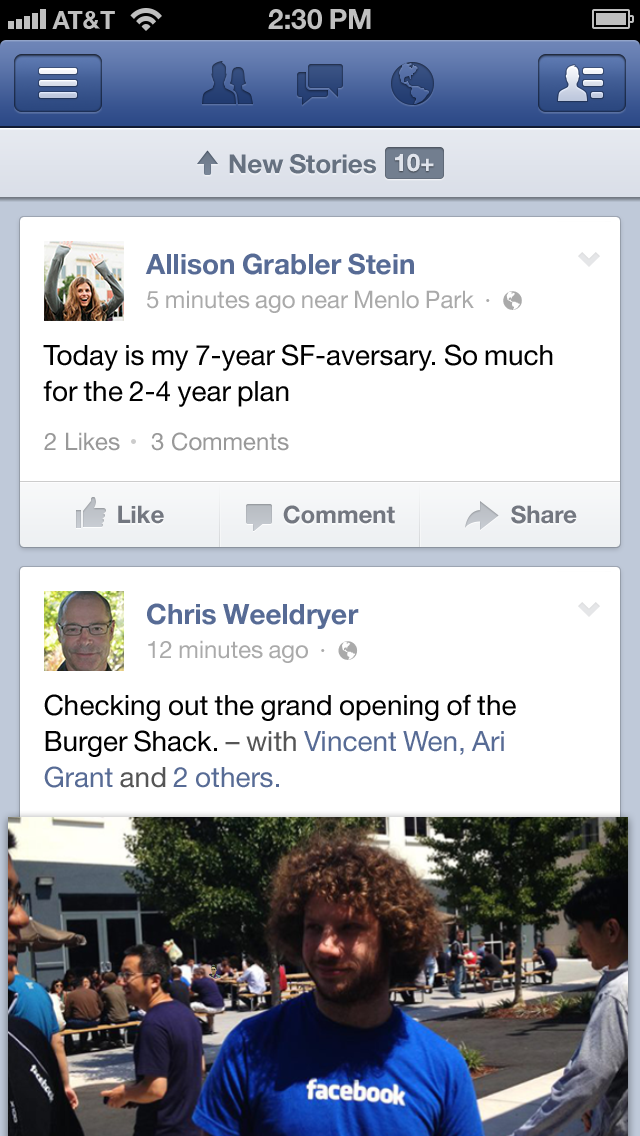Open notifications globe icon

pos(412,84)
